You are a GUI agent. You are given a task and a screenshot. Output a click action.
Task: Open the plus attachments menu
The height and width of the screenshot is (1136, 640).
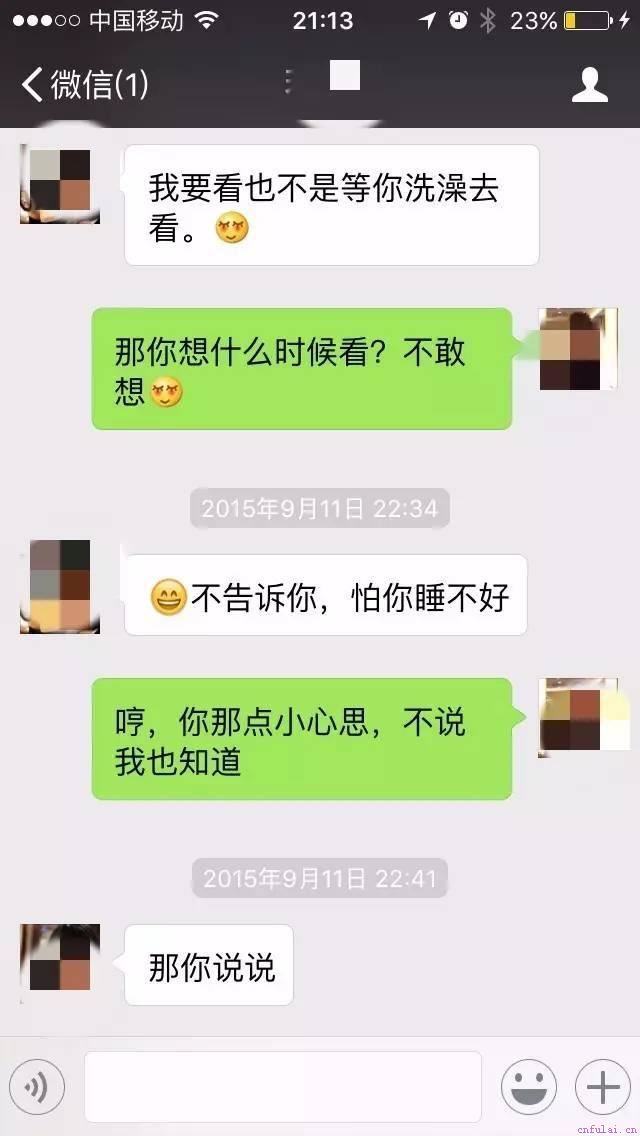(x=602, y=1087)
